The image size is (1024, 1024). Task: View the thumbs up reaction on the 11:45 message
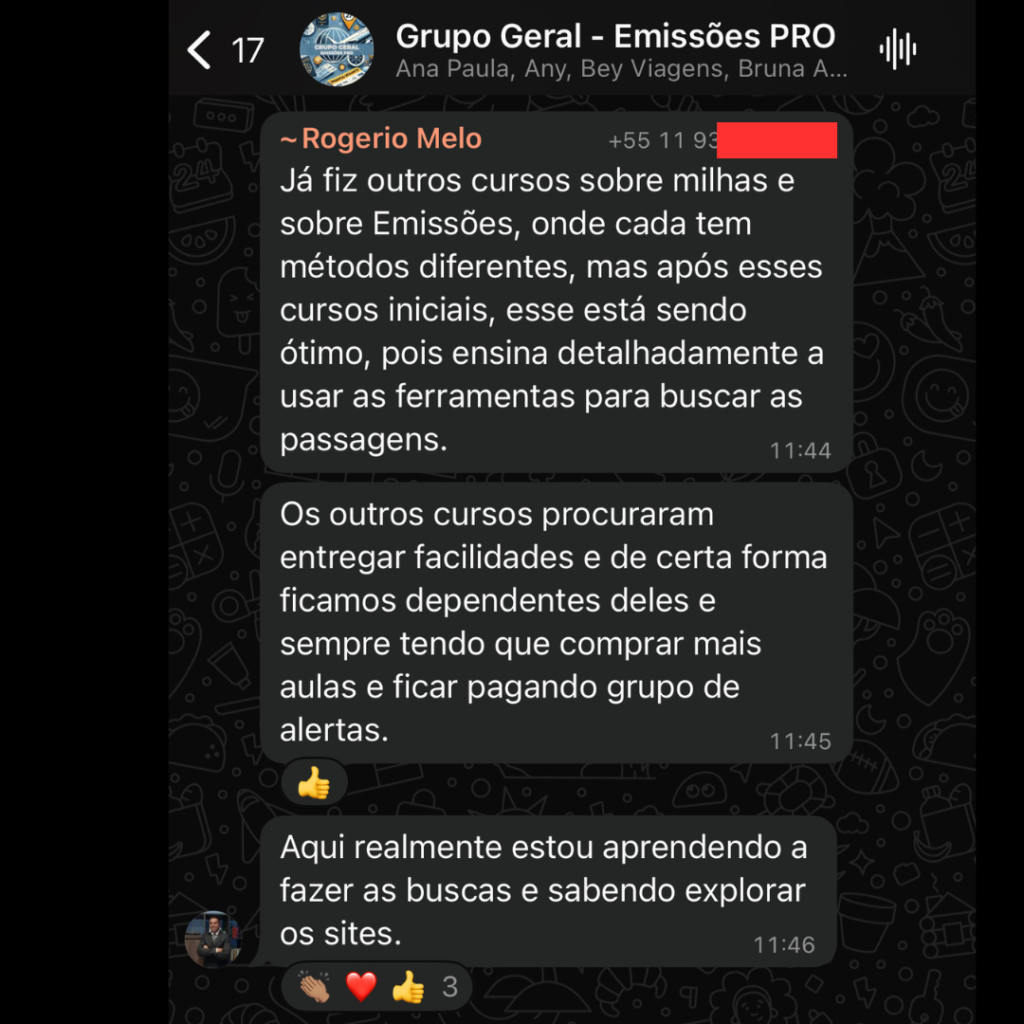point(314,784)
